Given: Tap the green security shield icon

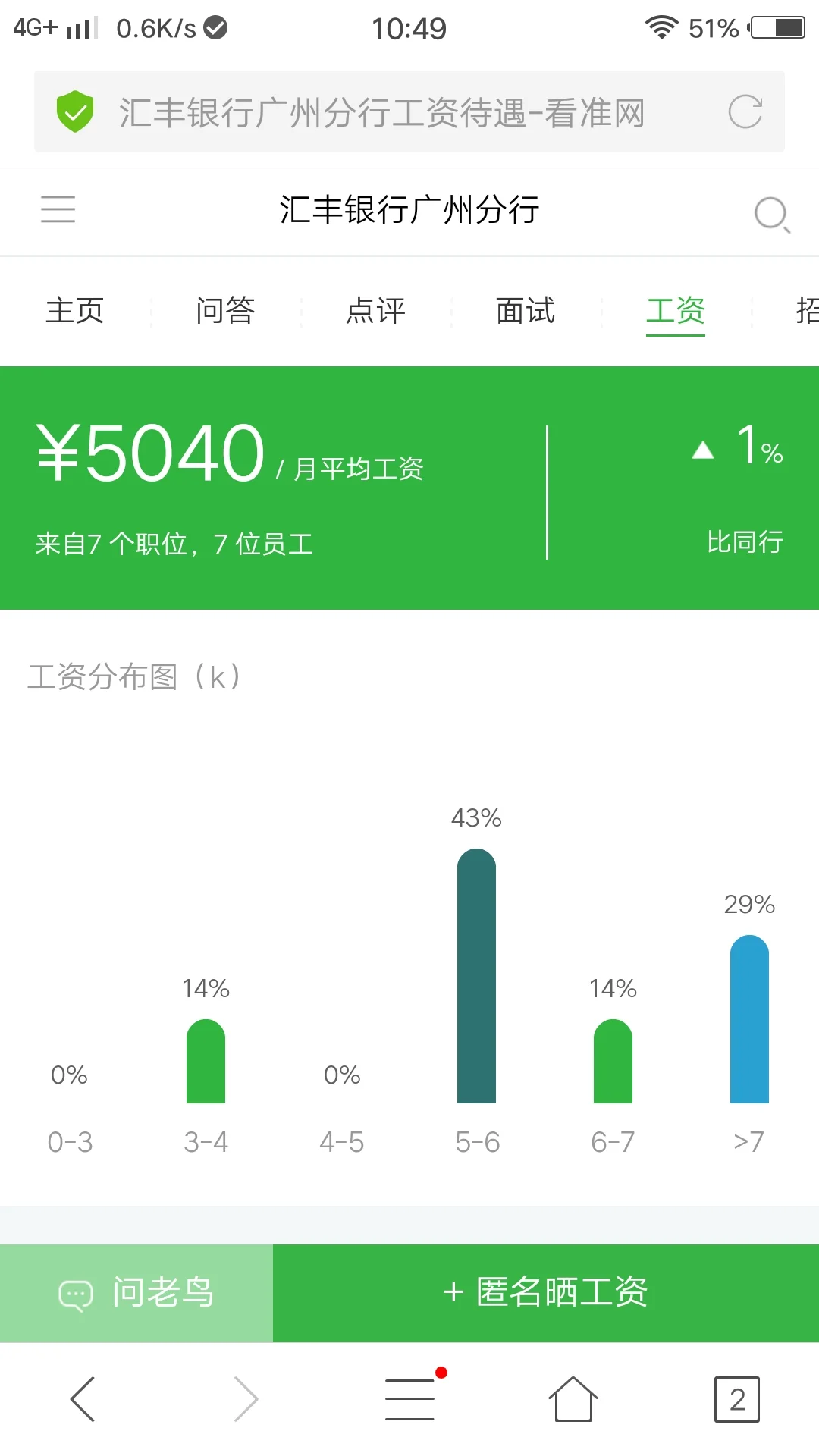Looking at the screenshot, I should (74, 111).
